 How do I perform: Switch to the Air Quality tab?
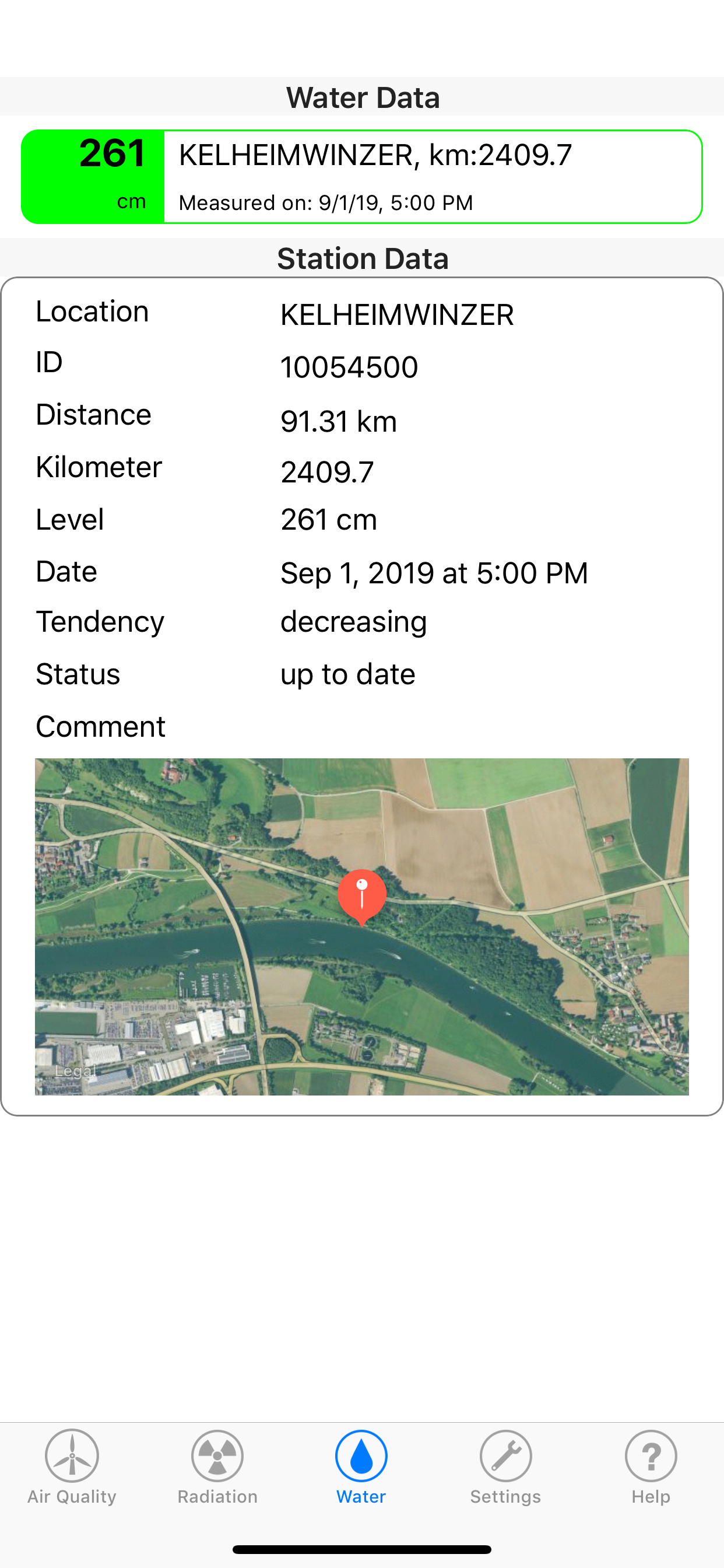[x=72, y=1467]
